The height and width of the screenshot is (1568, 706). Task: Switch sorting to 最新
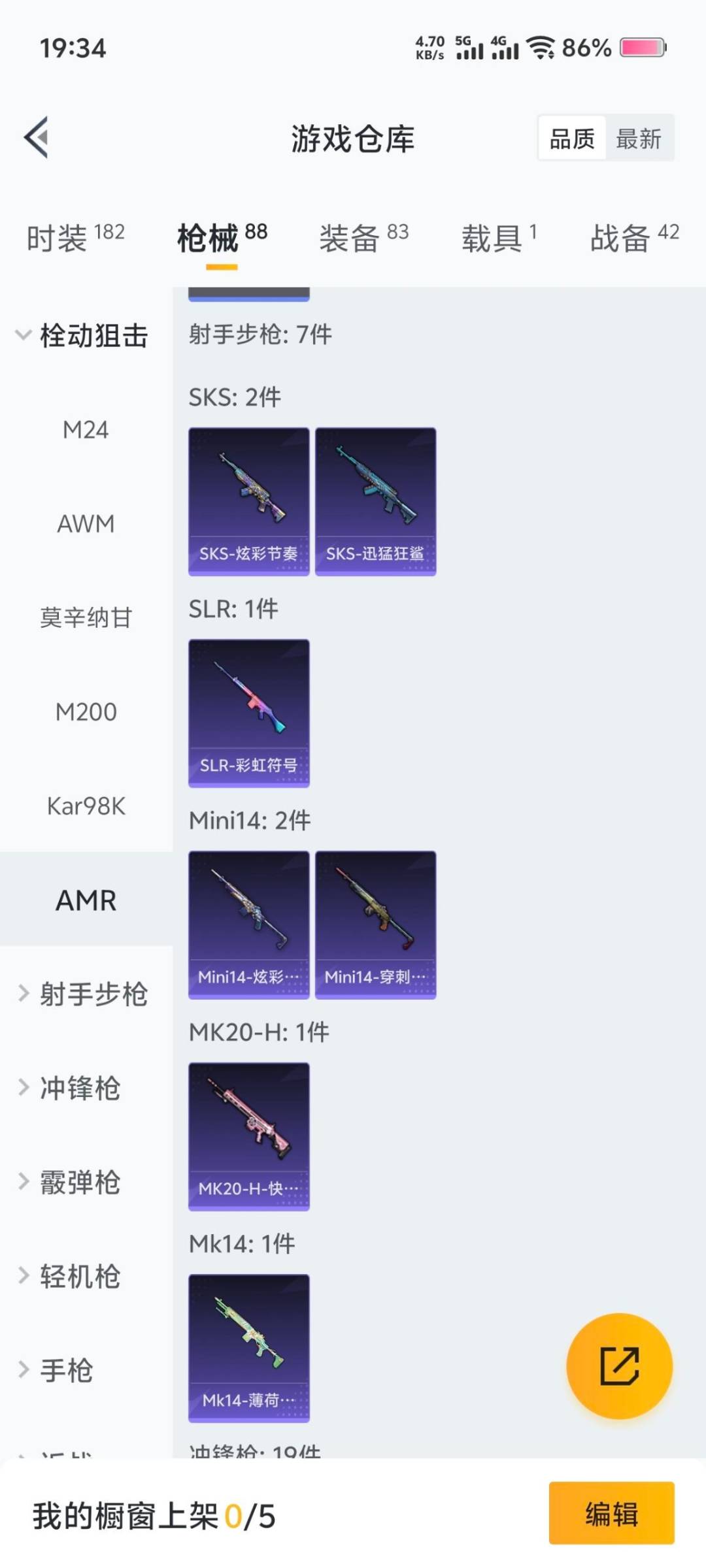point(640,138)
